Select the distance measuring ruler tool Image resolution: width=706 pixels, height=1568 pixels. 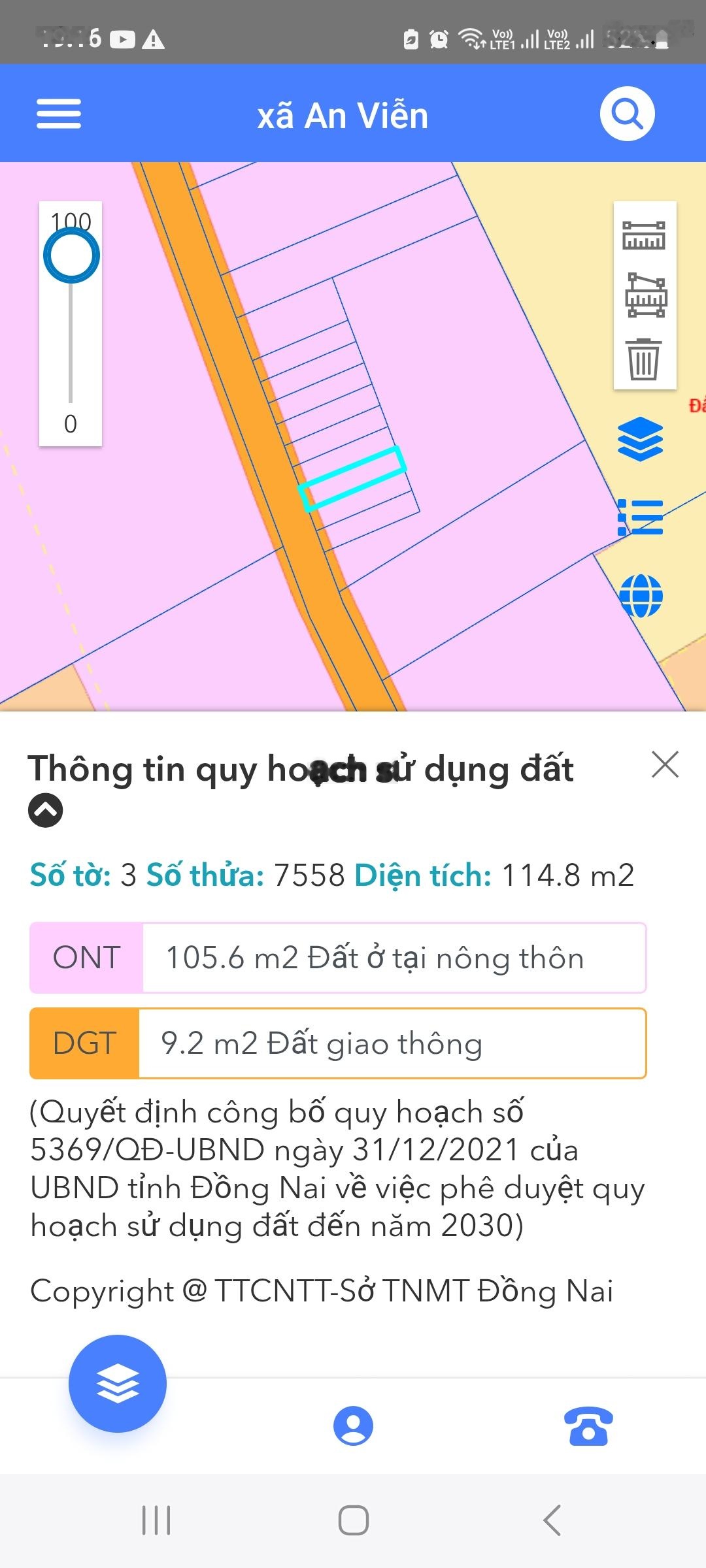[x=644, y=236]
